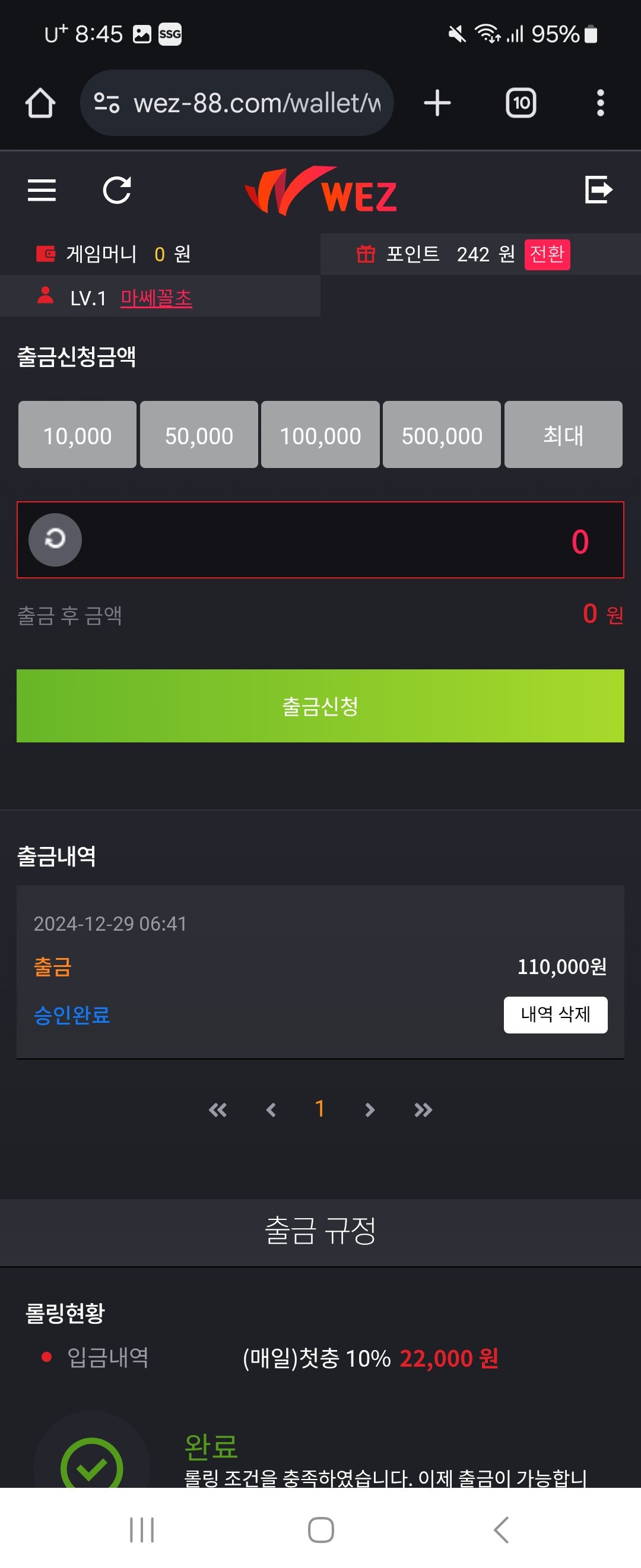Go to the next history page

point(369,1109)
